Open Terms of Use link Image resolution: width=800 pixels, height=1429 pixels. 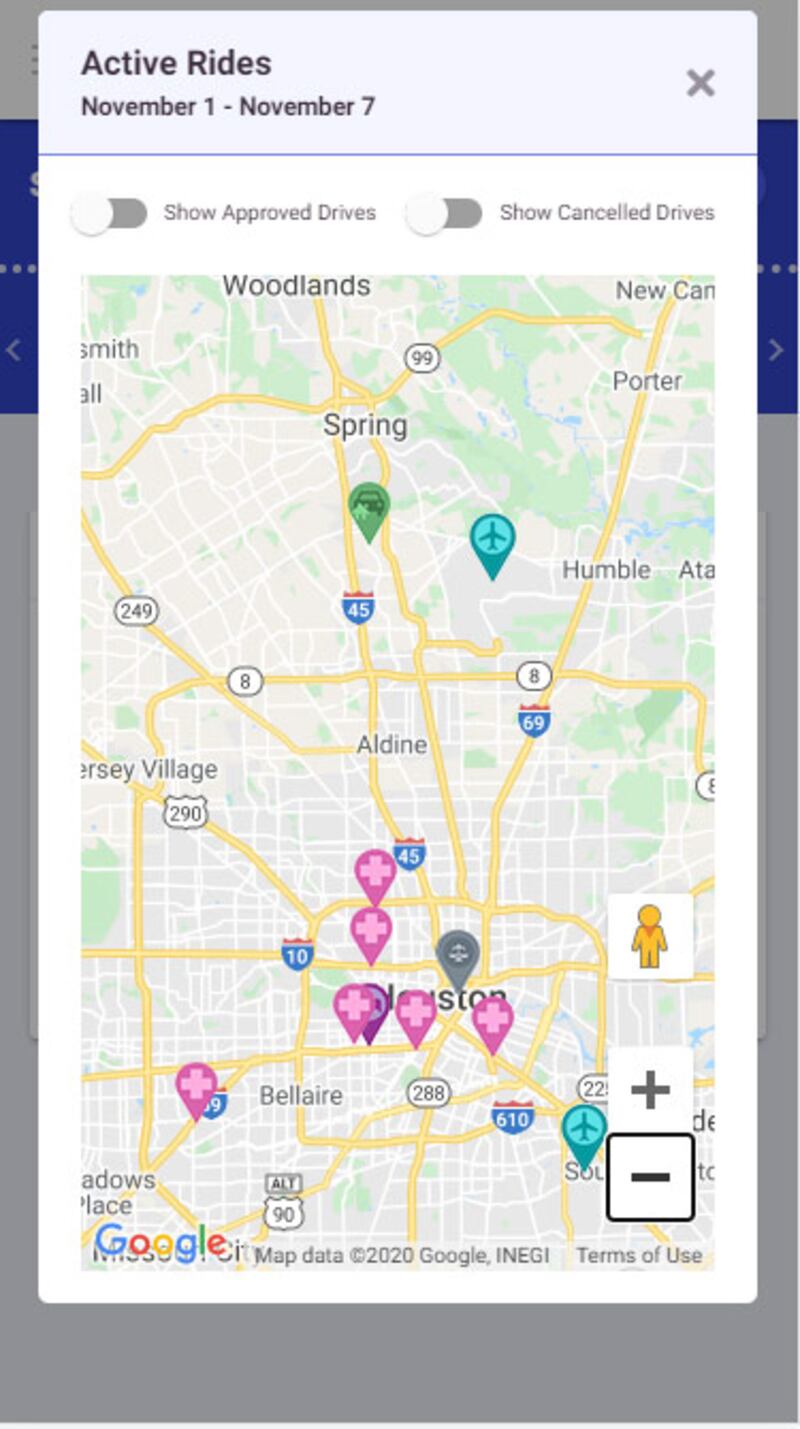point(638,1255)
